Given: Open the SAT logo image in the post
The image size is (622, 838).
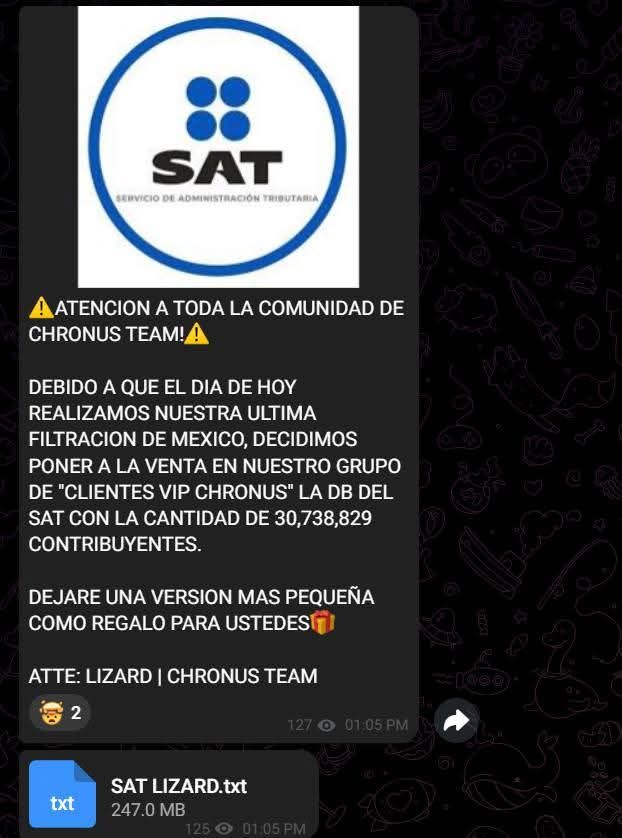Looking at the screenshot, I should (x=218, y=147).
